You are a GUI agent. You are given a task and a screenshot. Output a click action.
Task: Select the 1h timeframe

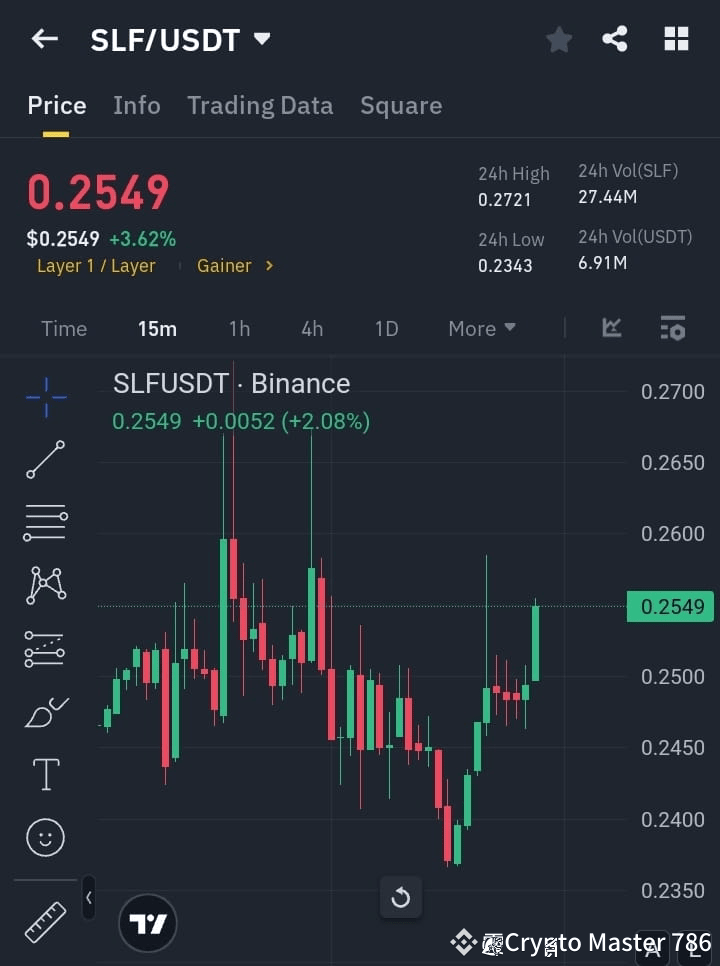239,328
